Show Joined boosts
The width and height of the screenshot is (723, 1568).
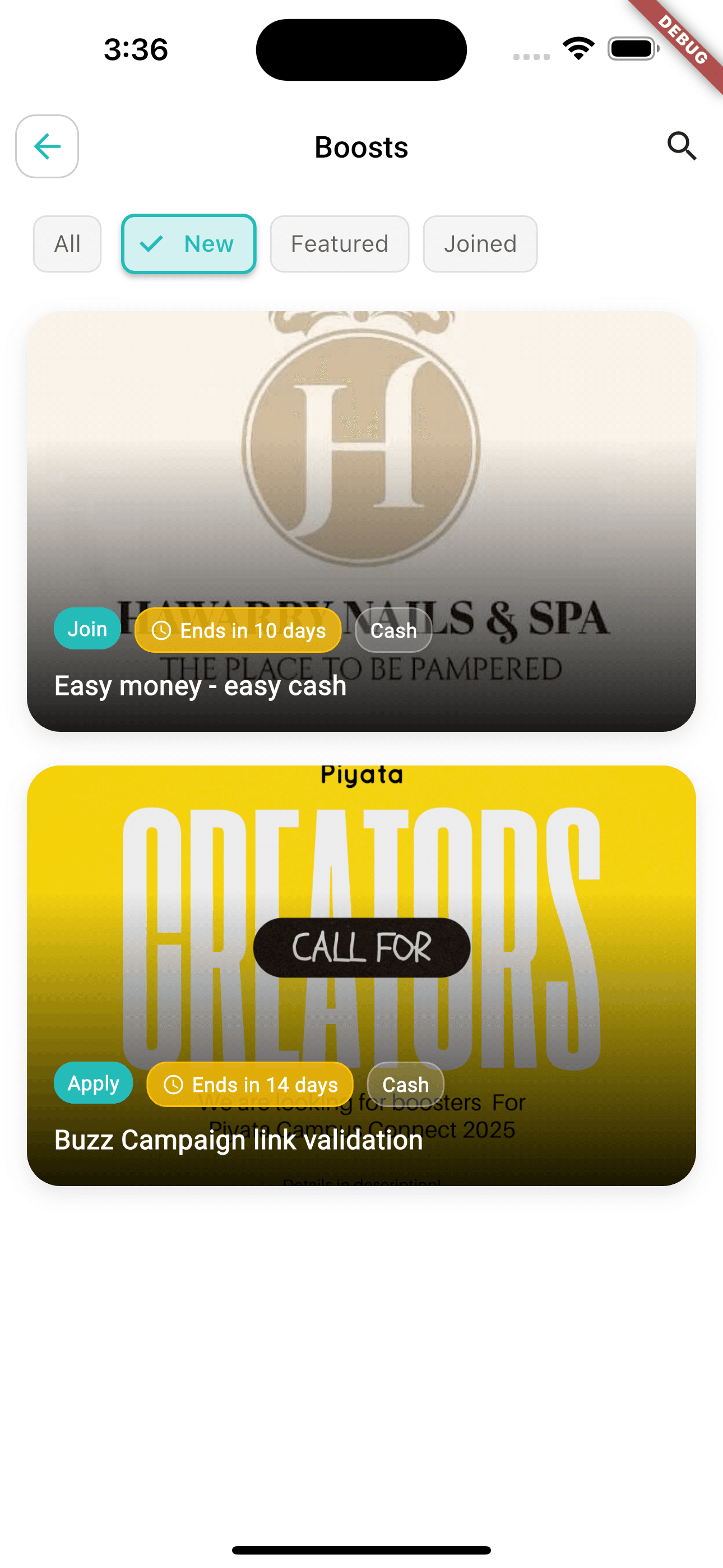point(480,244)
